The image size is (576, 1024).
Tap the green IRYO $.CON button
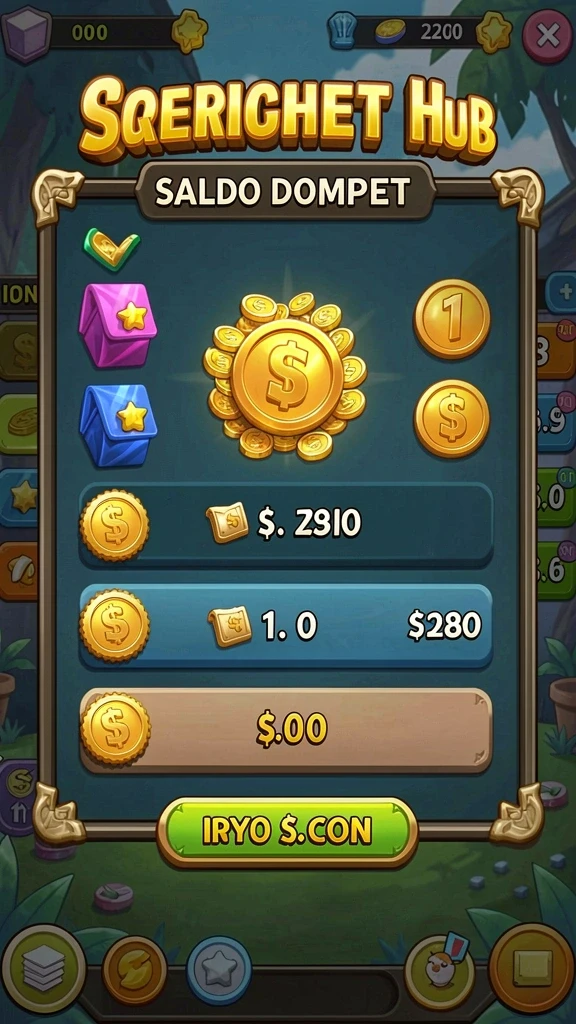[287, 831]
